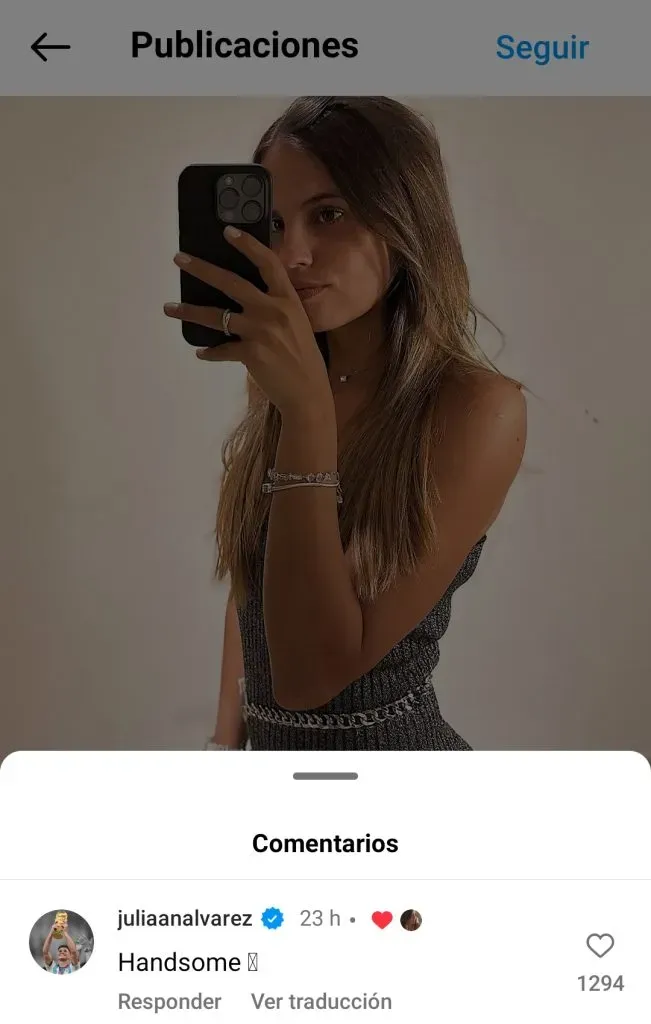
Task: Open the juliaanalvarez username link
Action: pos(185,918)
